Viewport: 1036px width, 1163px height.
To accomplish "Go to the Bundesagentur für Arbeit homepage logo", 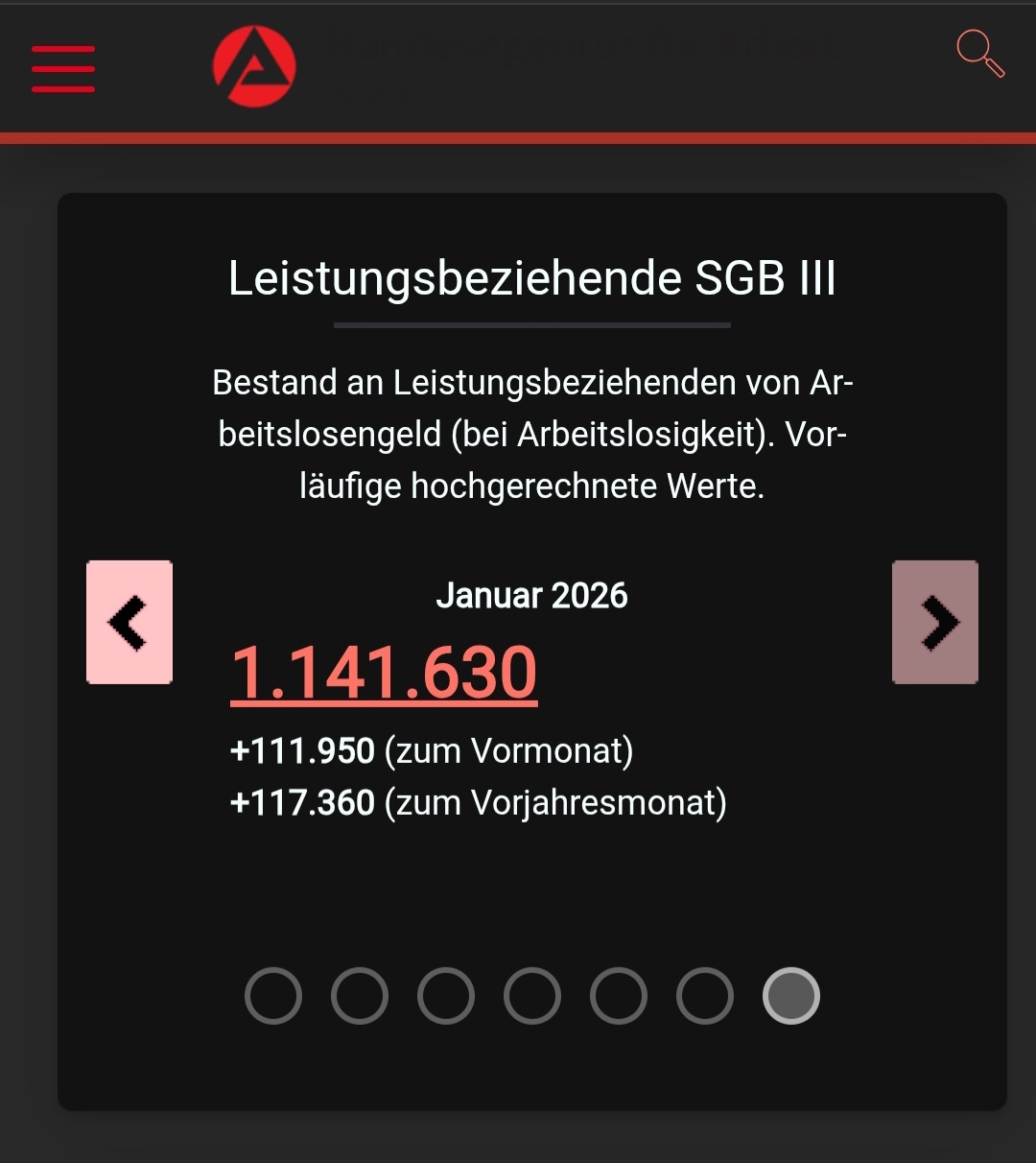I will pos(254,66).
